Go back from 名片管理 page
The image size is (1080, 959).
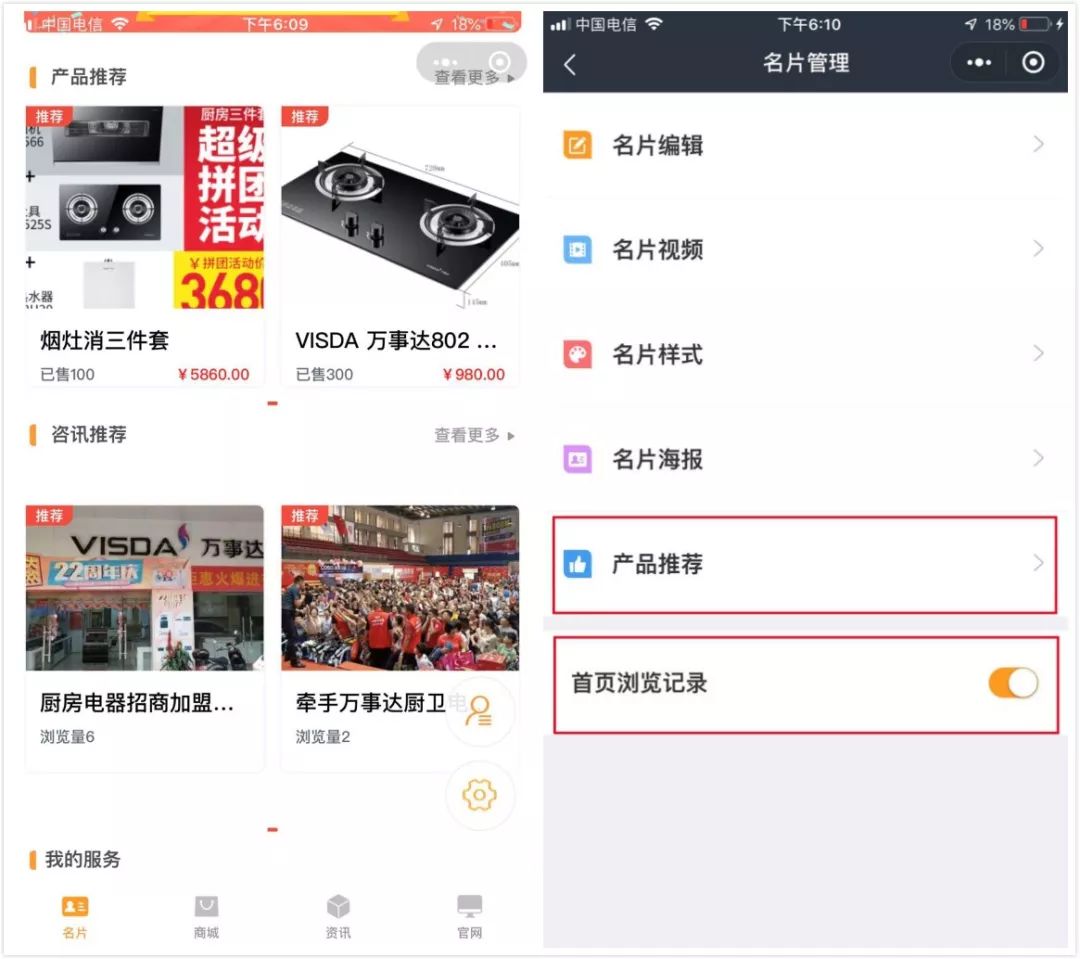pos(570,64)
